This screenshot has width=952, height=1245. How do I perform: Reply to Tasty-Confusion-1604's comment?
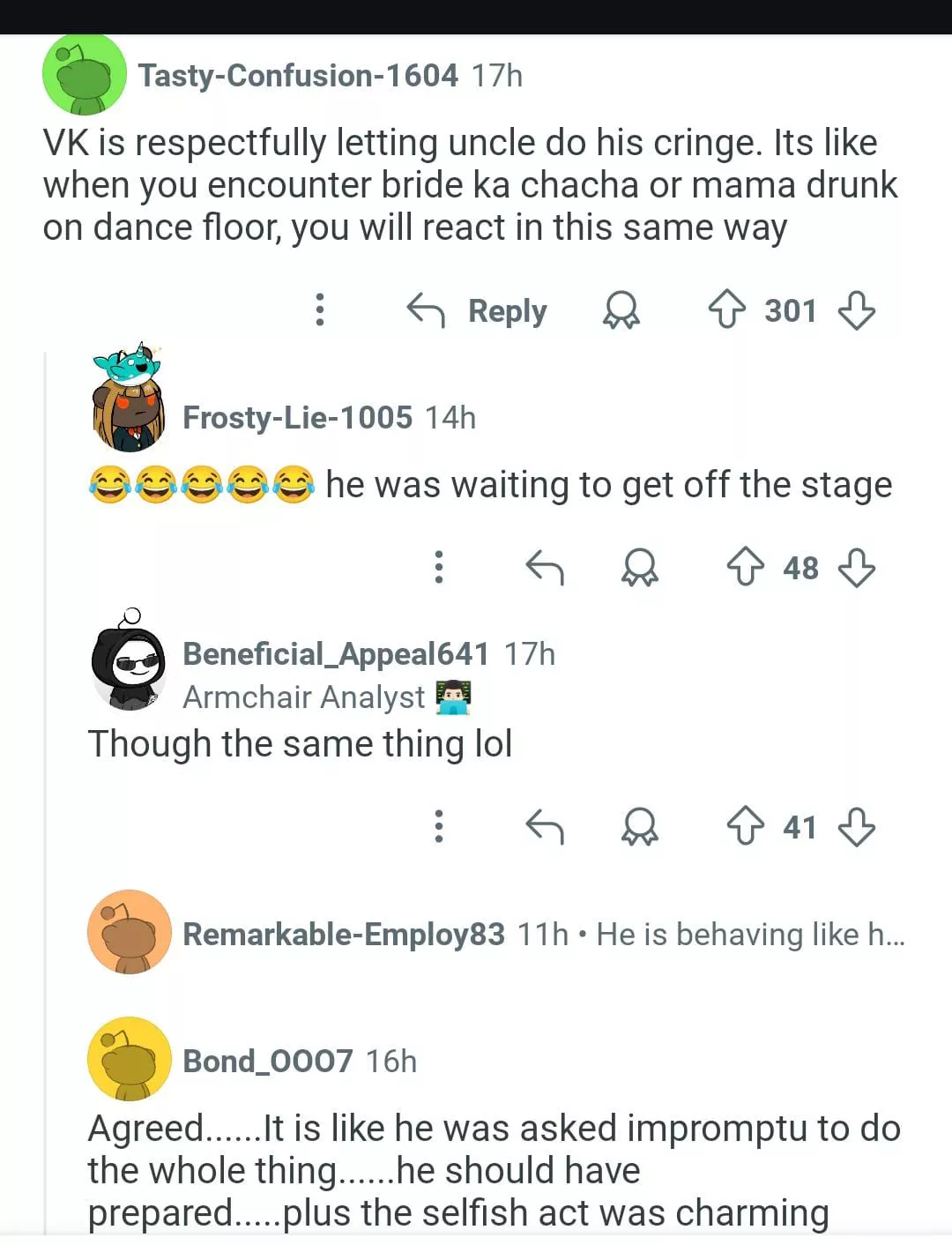477,311
